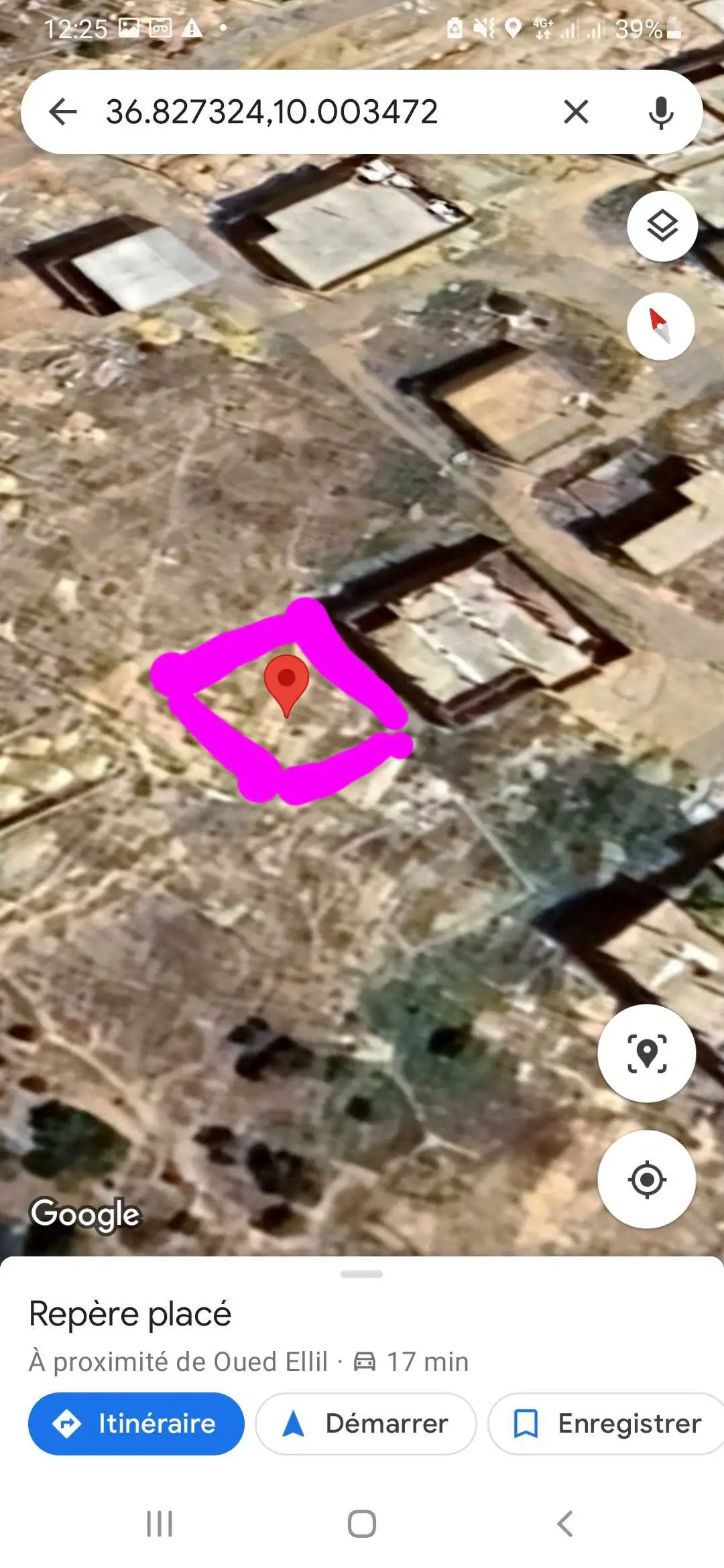Start voice search with the microphone

660,111
